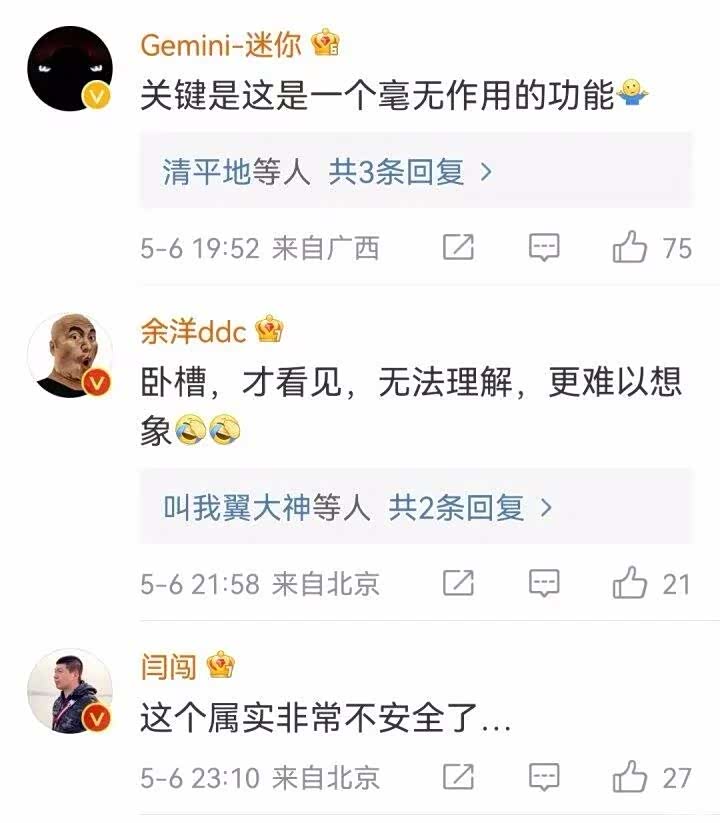Image resolution: width=720 pixels, height=823 pixels.
Task: Reply to Gemini-迷你's comment
Action: [544, 247]
